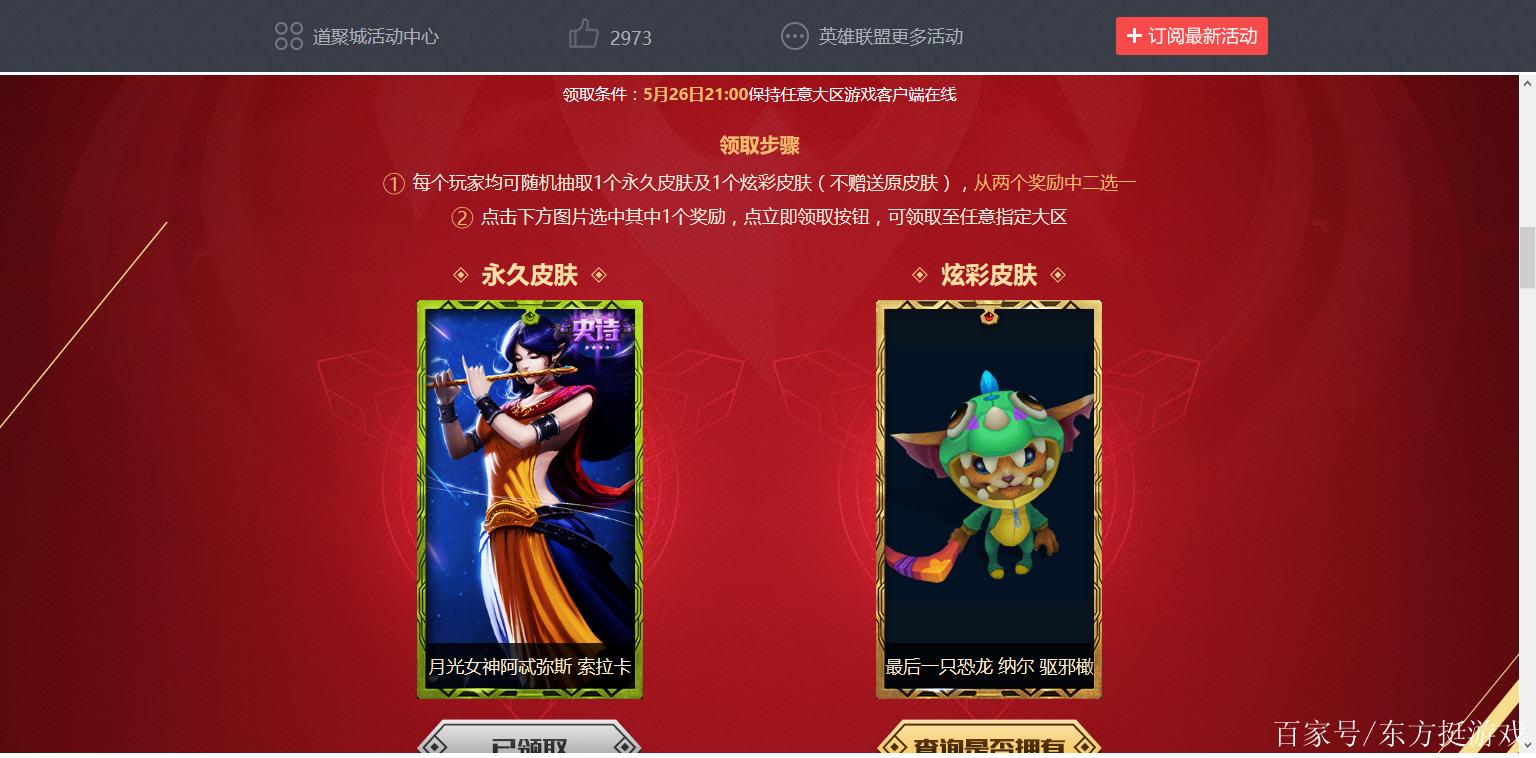Select the 月光女神 permanent skin card
This screenshot has width=1536, height=758.
(529, 498)
